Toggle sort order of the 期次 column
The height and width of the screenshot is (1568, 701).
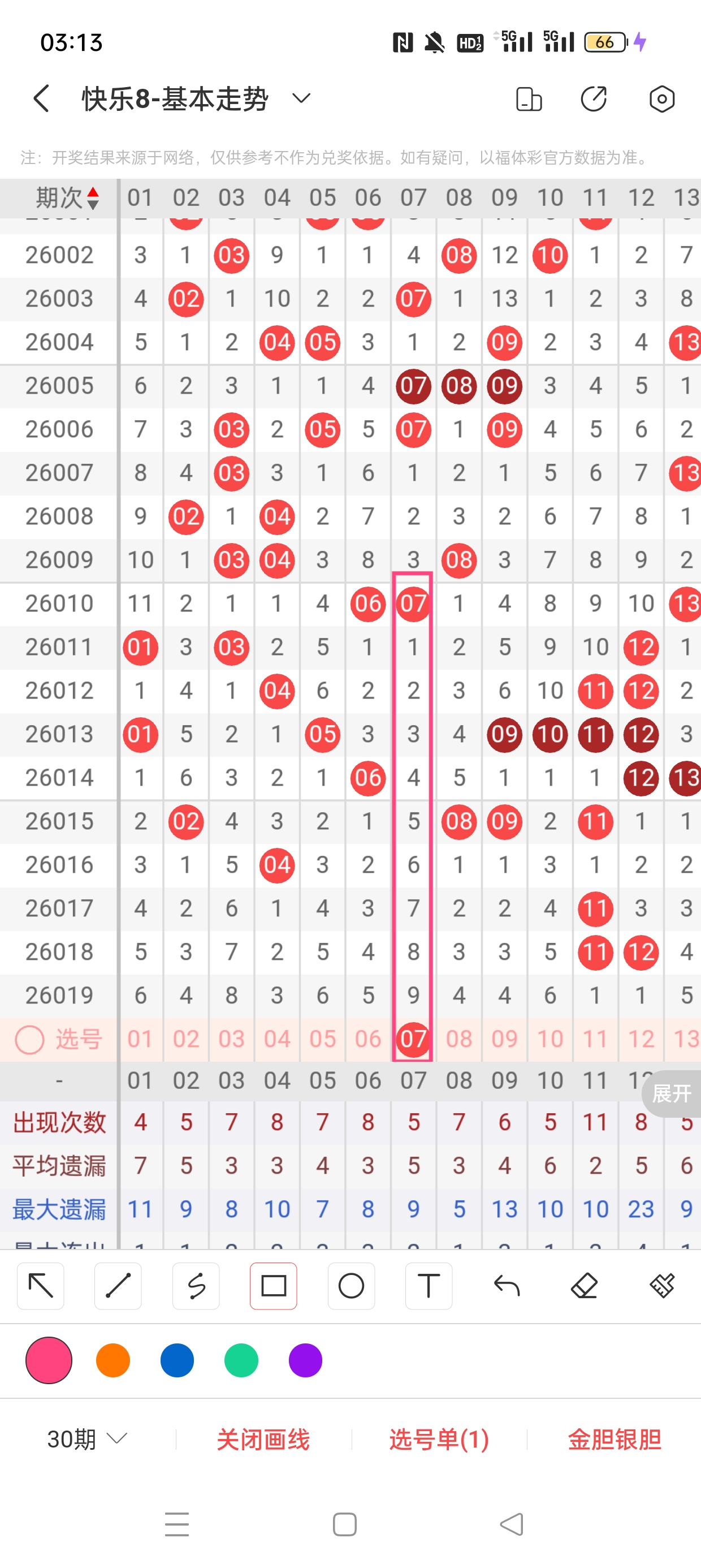93,199
